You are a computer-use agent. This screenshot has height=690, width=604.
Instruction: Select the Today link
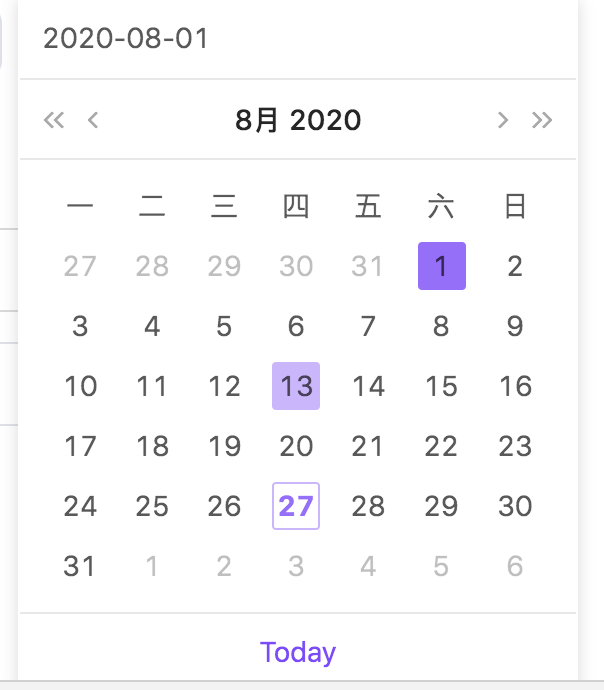point(298,653)
